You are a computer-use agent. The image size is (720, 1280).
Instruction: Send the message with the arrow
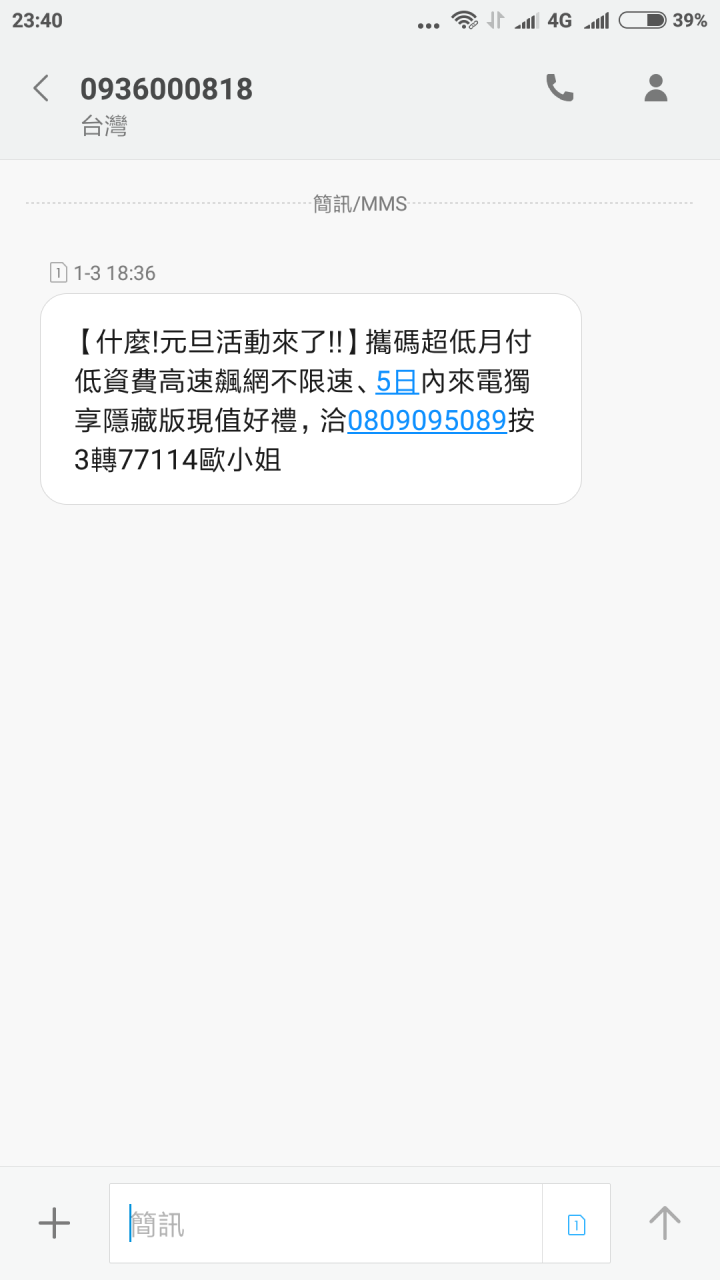tap(664, 1223)
